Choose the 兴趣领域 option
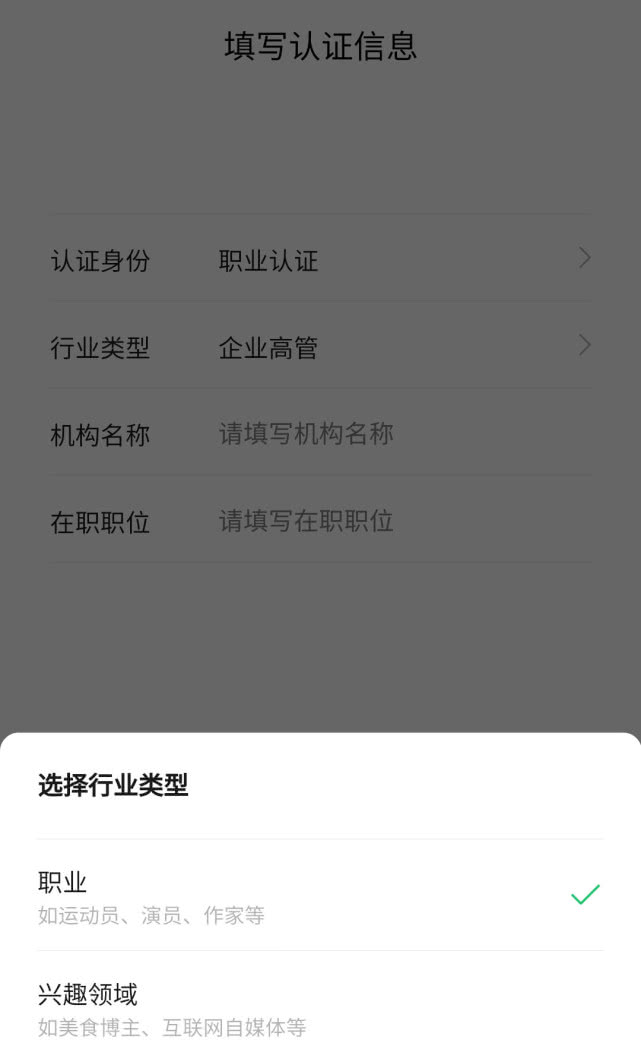This screenshot has width=641, height=1059. pos(320,1008)
